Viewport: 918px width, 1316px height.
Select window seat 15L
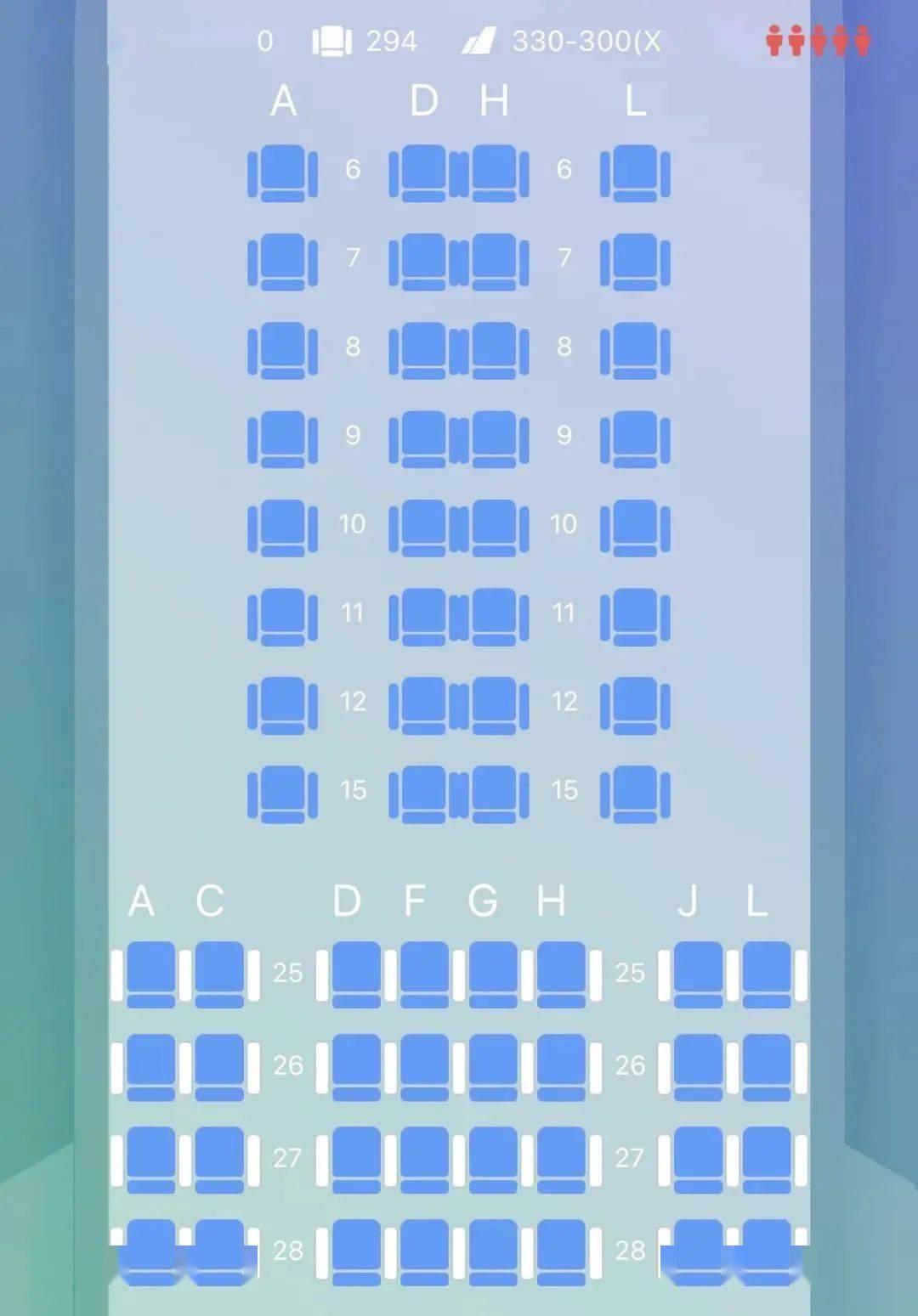636,789
